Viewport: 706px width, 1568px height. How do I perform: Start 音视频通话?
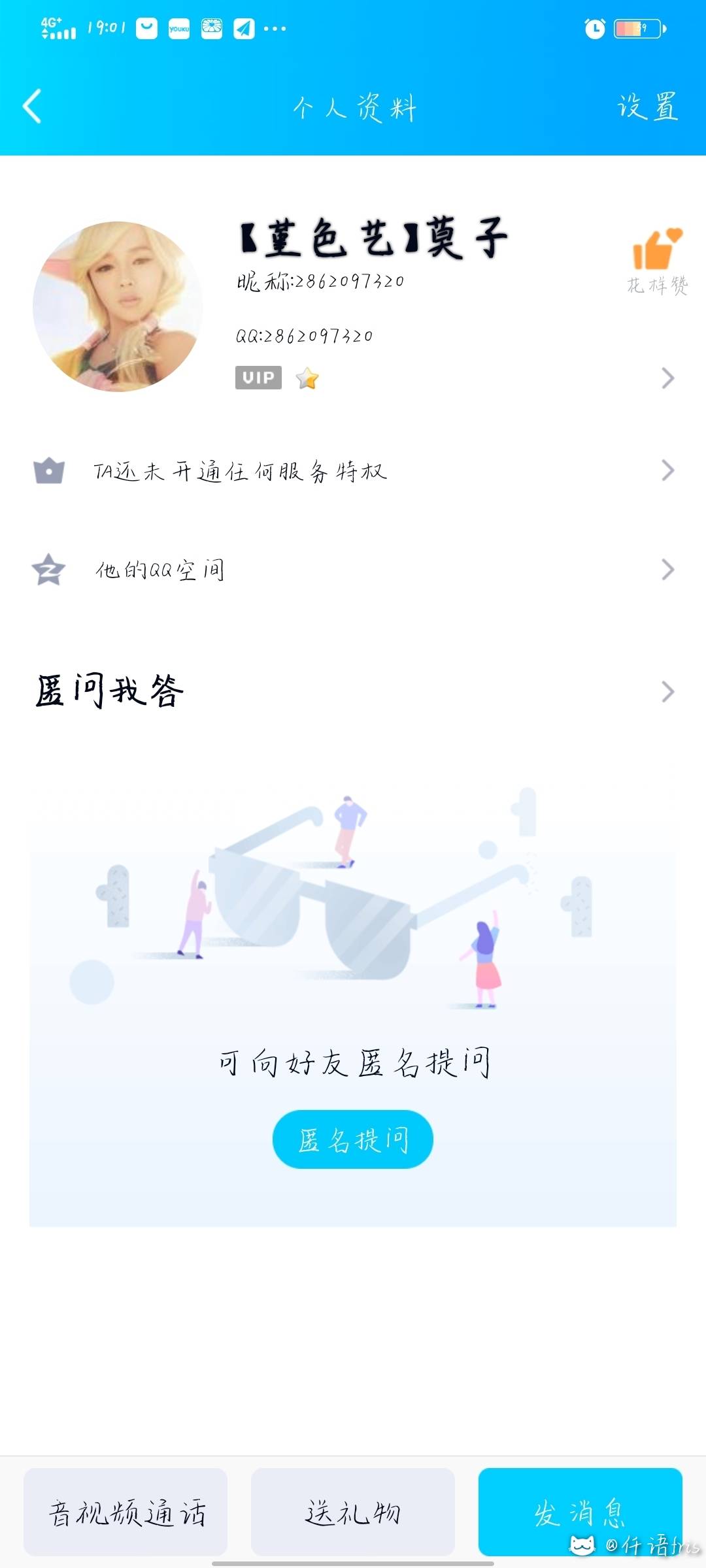(126, 1512)
